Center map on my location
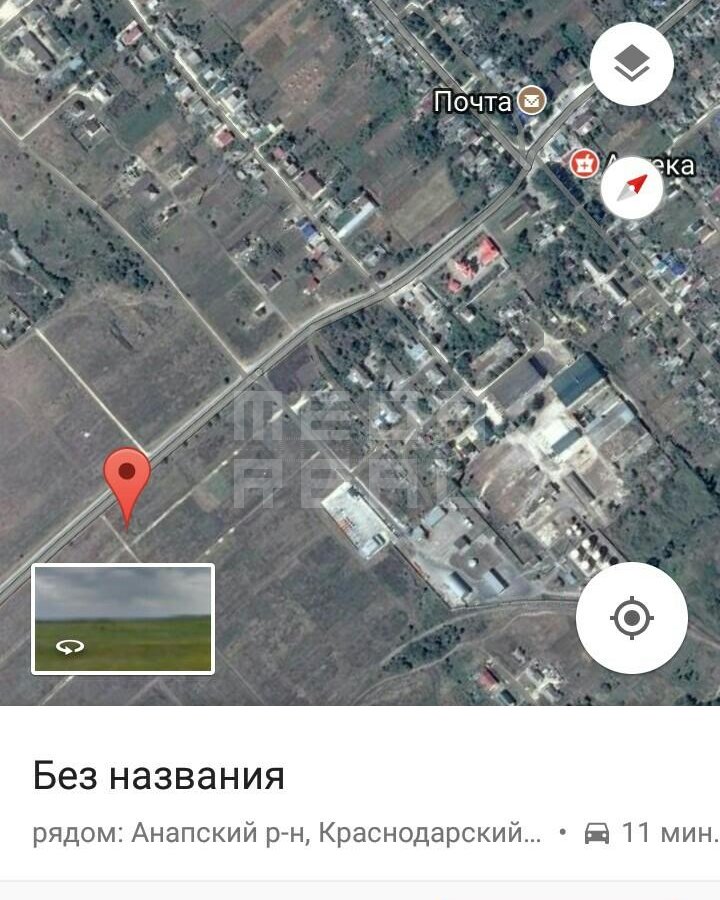 pyautogui.click(x=631, y=618)
